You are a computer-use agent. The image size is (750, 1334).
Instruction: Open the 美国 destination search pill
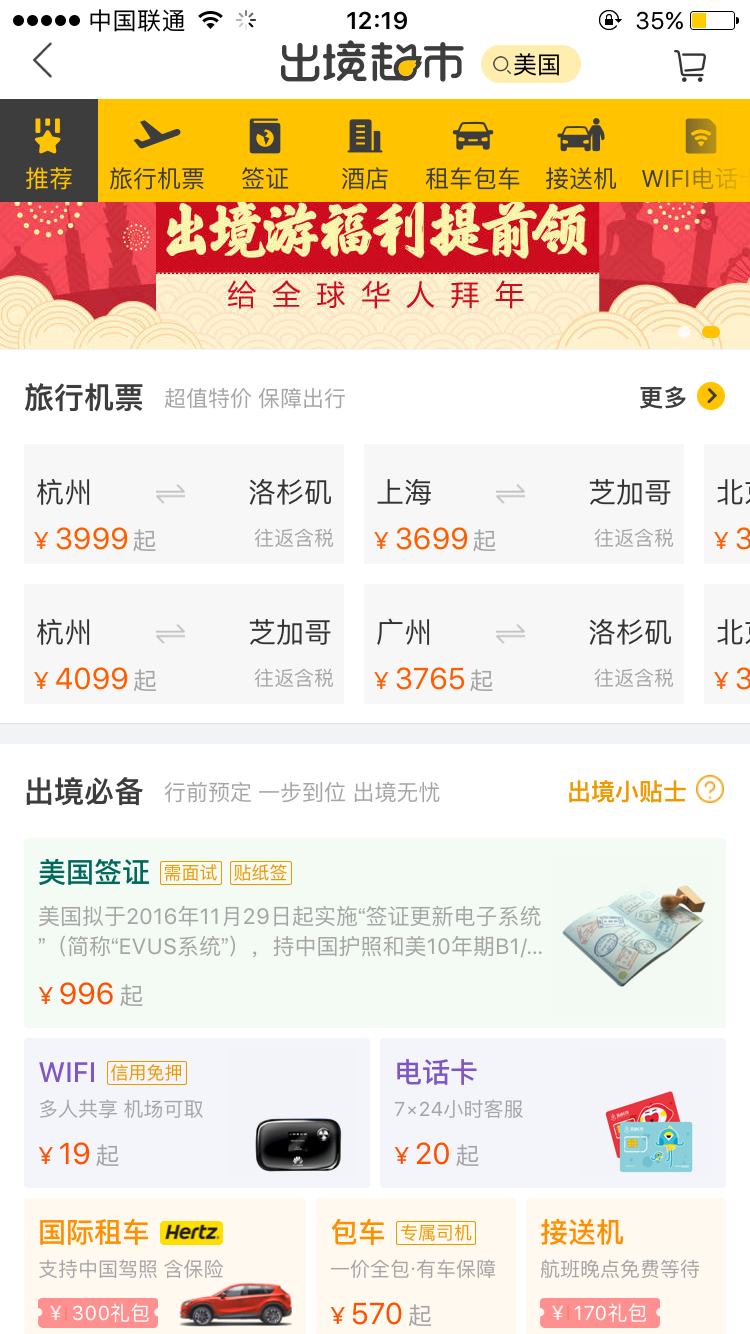click(x=530, y=65)
